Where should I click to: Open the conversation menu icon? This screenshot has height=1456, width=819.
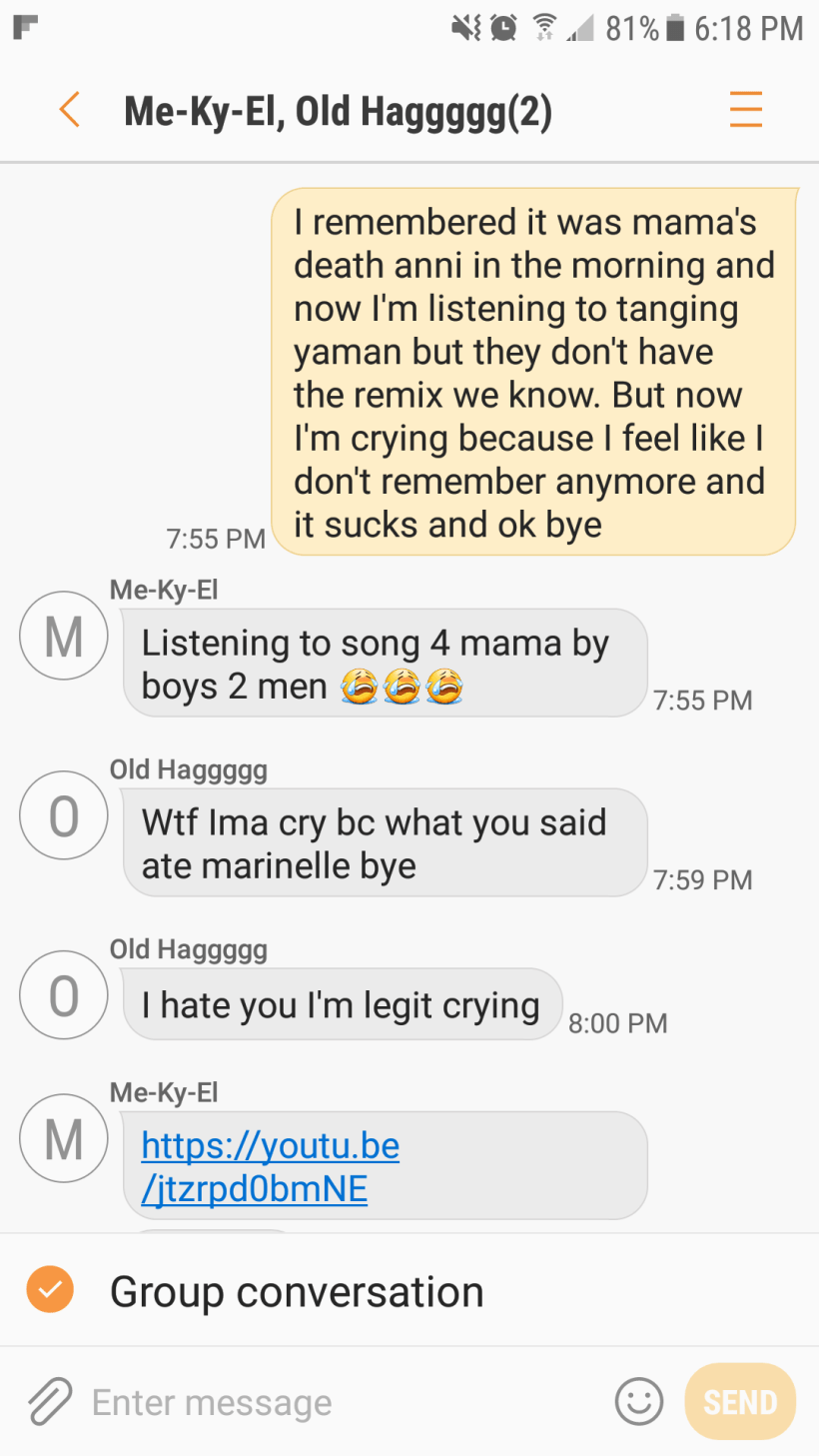[745, 110]
